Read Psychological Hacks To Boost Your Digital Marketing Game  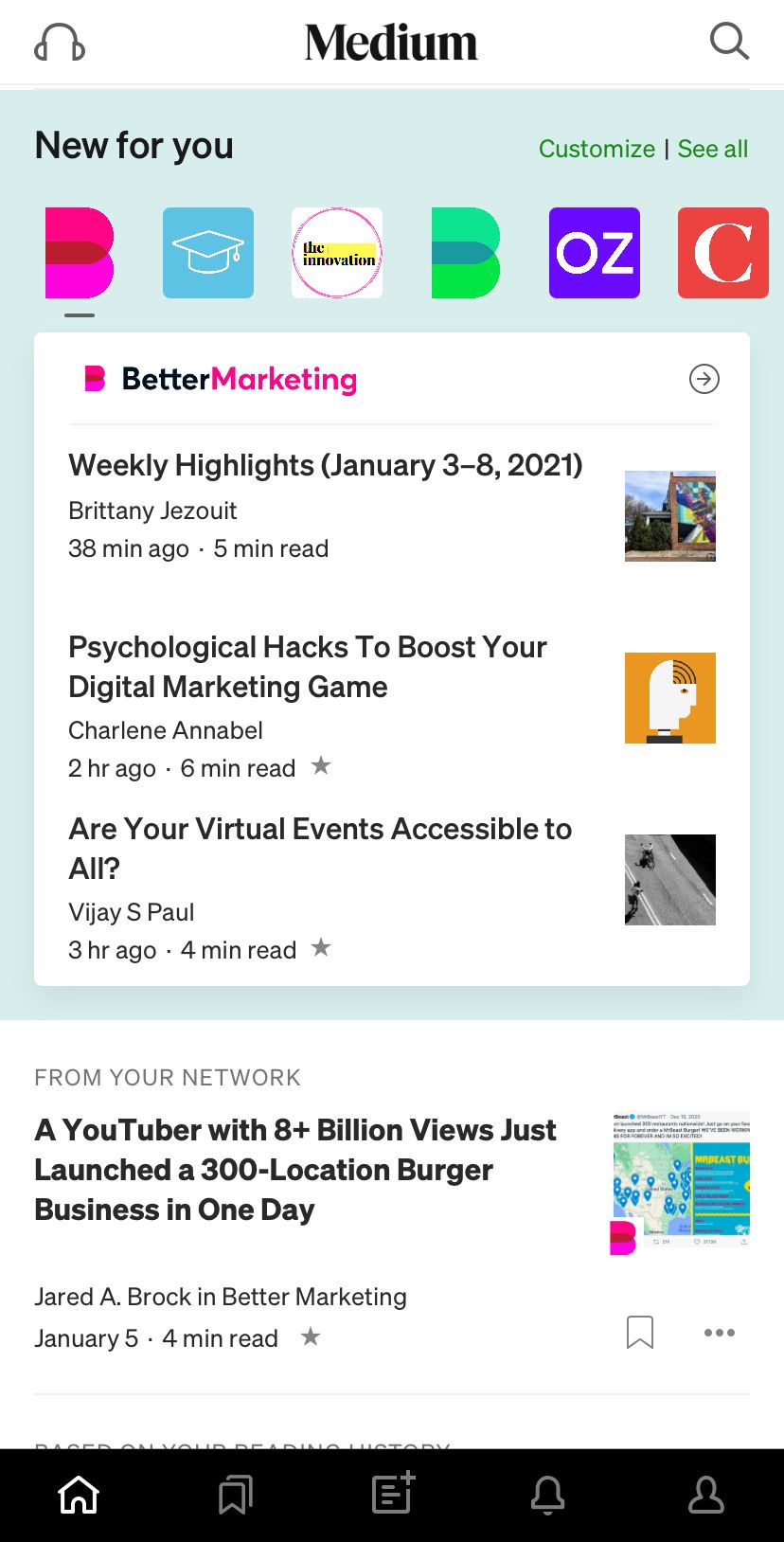307,667
